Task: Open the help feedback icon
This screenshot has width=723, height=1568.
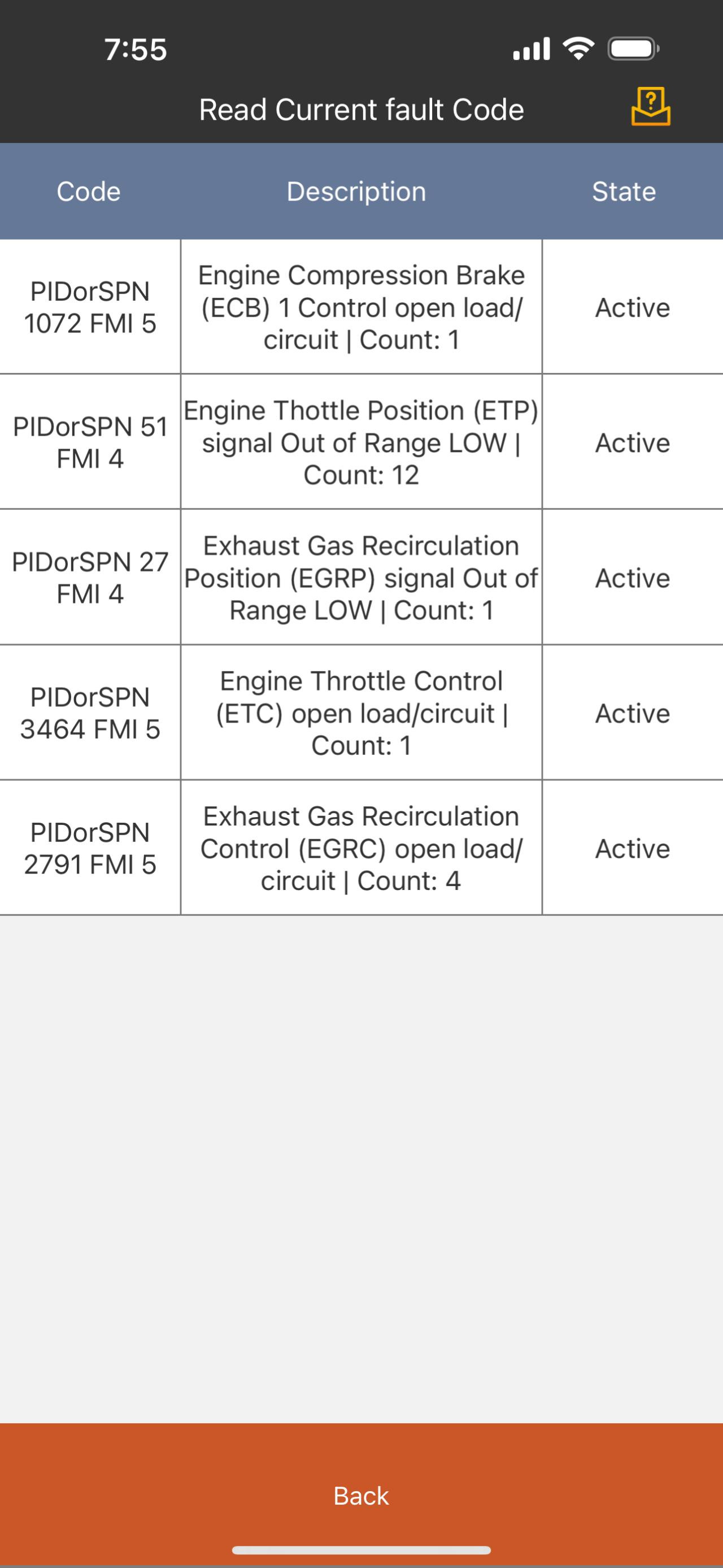Action: click(x=651, y=107)
